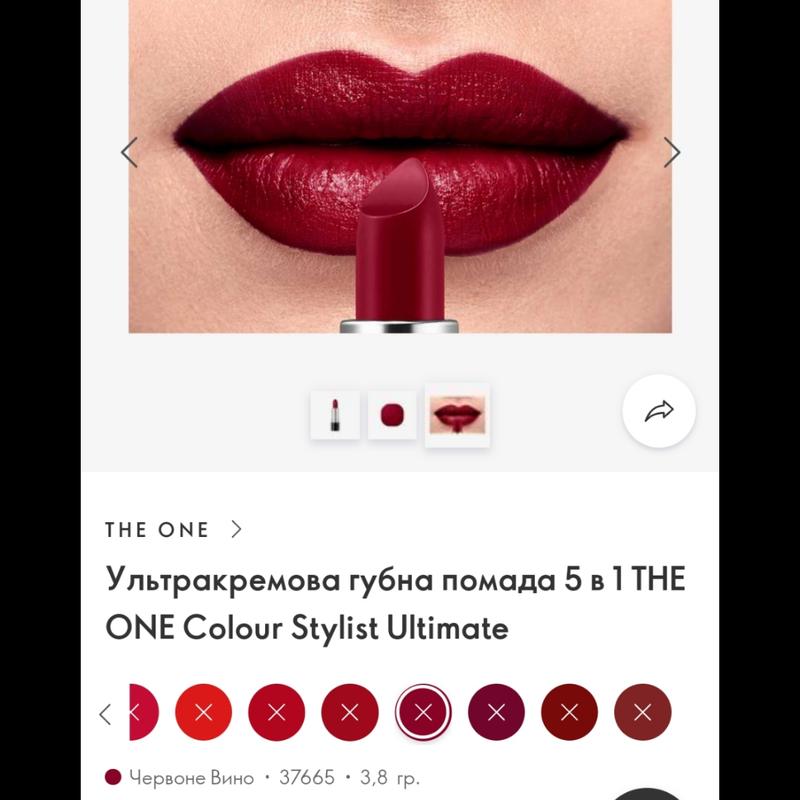Show the previous product image
Screen dimensions: 800x800
129,152
